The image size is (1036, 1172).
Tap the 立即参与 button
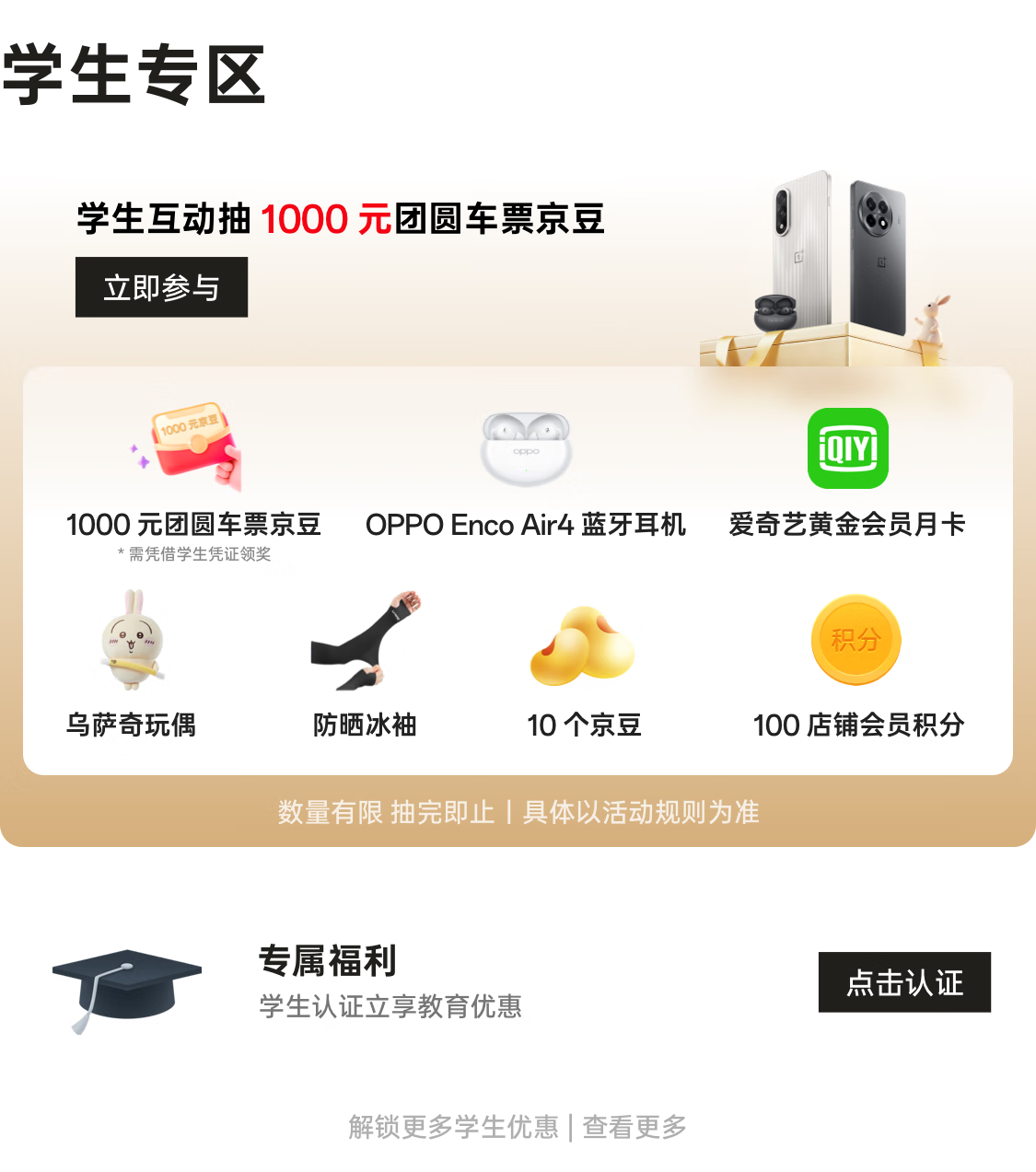[161, 287]
